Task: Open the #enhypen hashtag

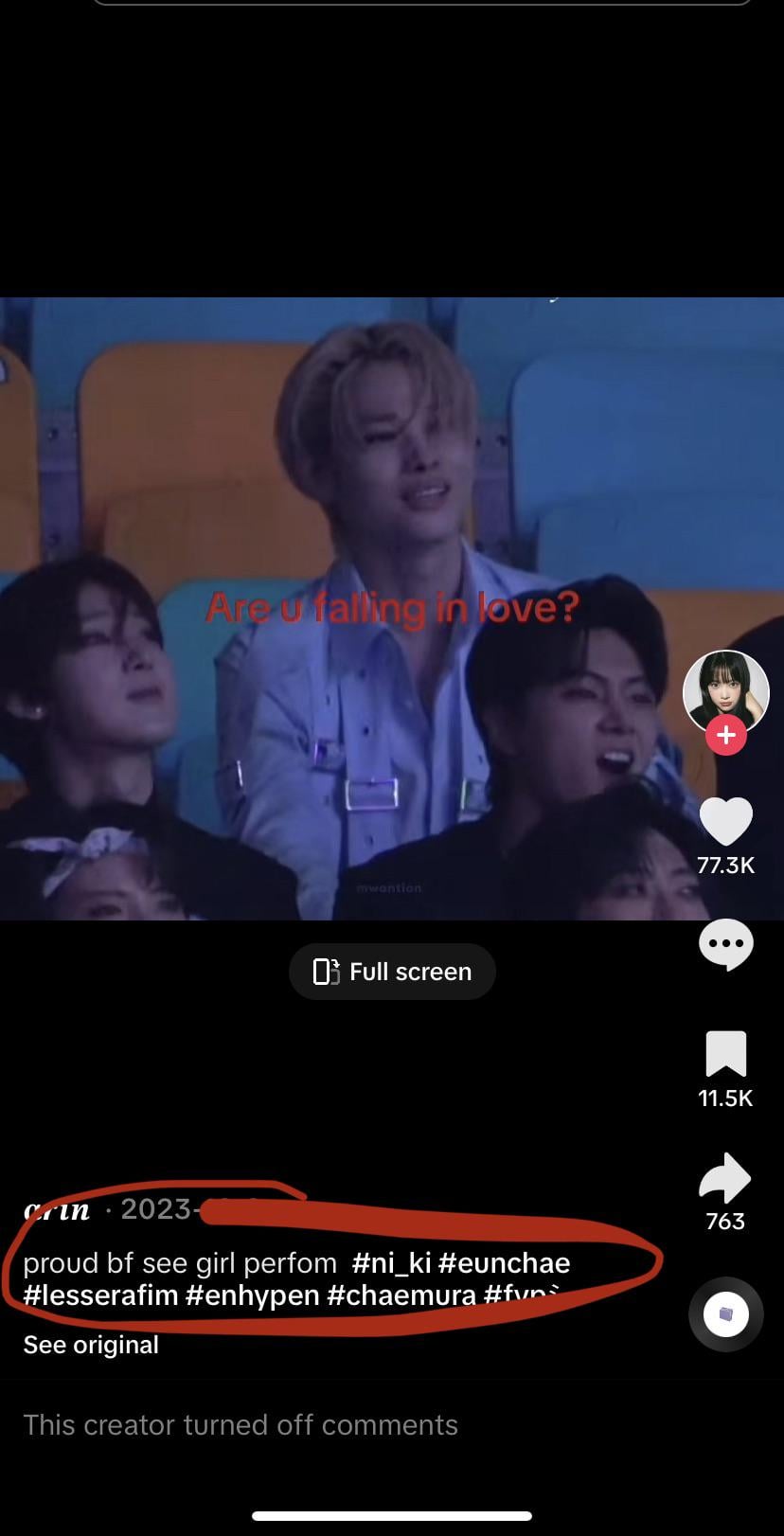Action: point(252,1295)
